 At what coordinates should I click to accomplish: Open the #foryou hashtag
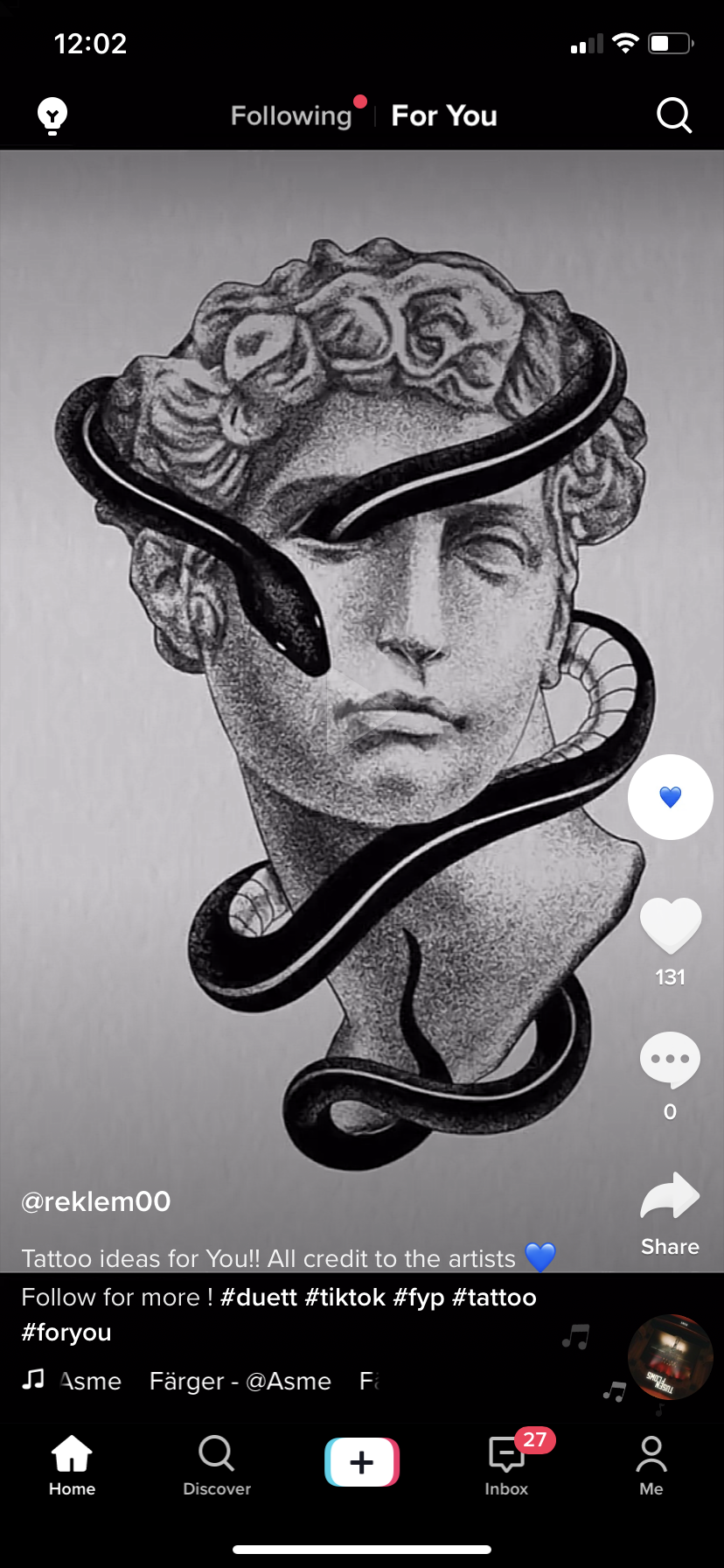pyautogui.click(x=66, y=1332)
